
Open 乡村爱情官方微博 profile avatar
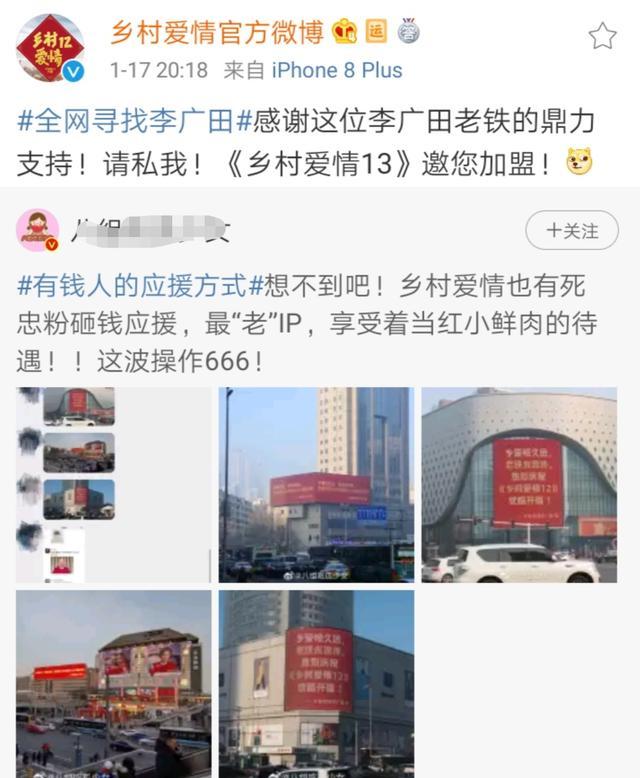pyautogui.click(x=49, y=47)
